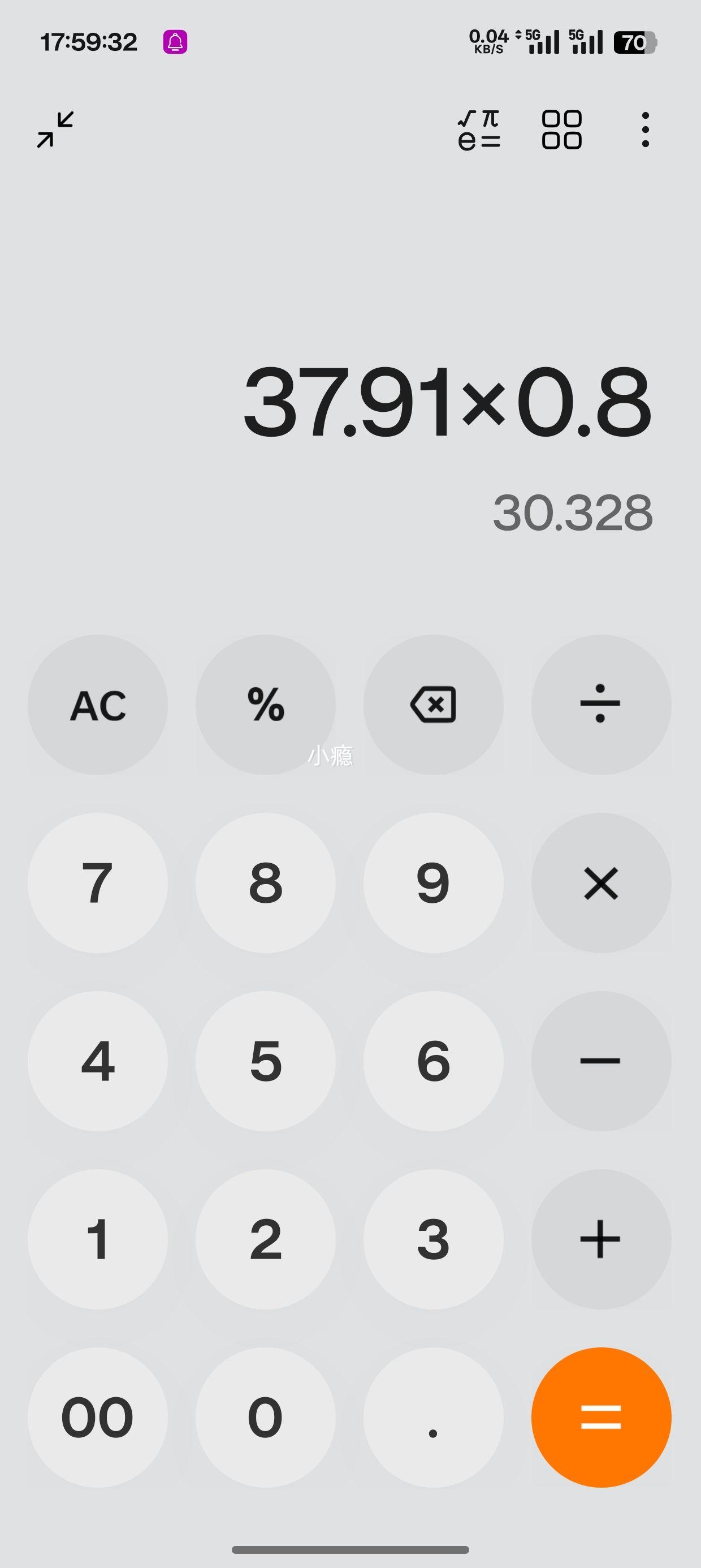Open the four-squares converter tools
The width and height of the screenshot is (701, 1568).
tap(561, 129)
